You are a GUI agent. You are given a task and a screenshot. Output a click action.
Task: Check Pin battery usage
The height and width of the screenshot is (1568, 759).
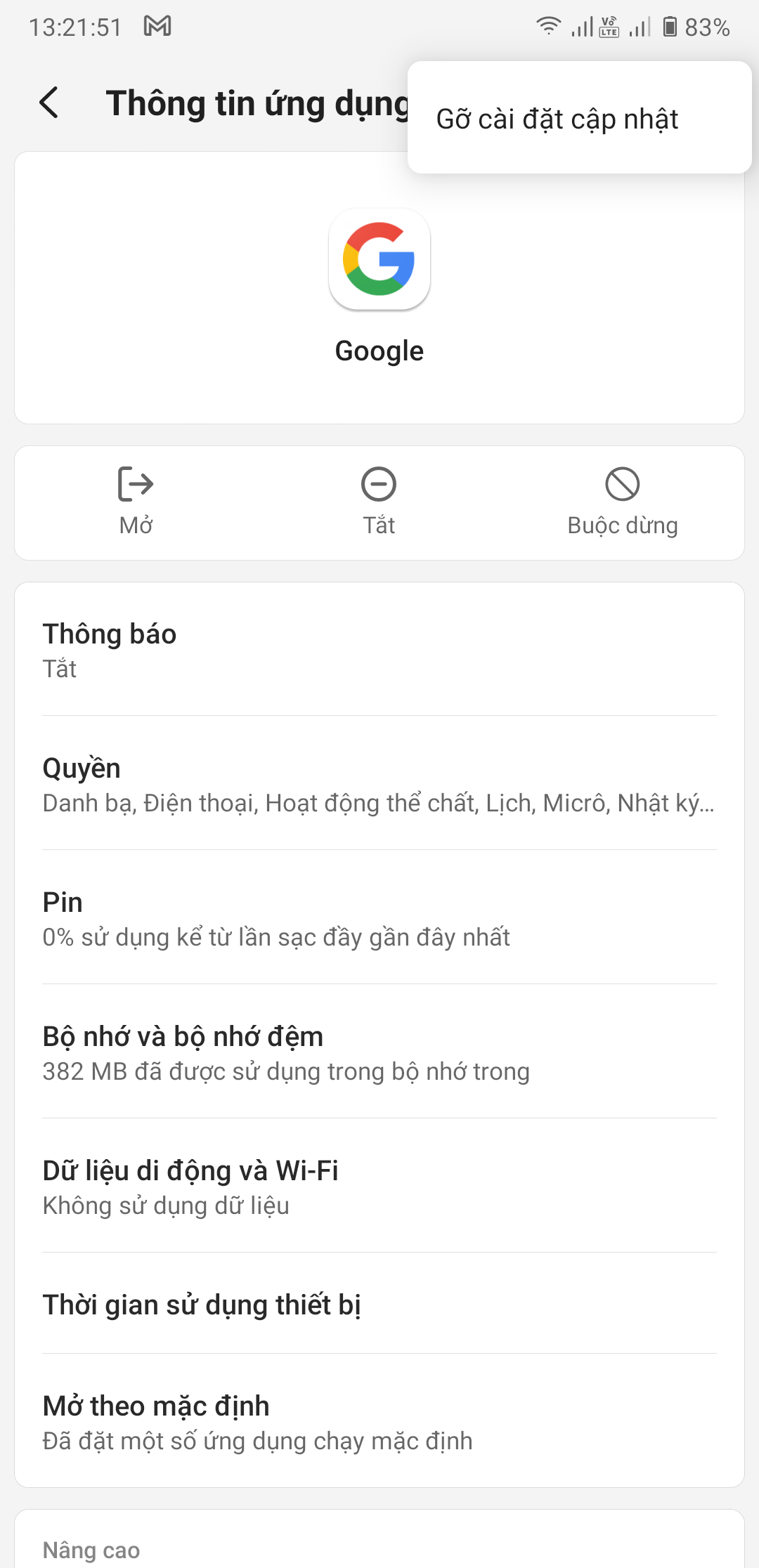tap(379, 918)
